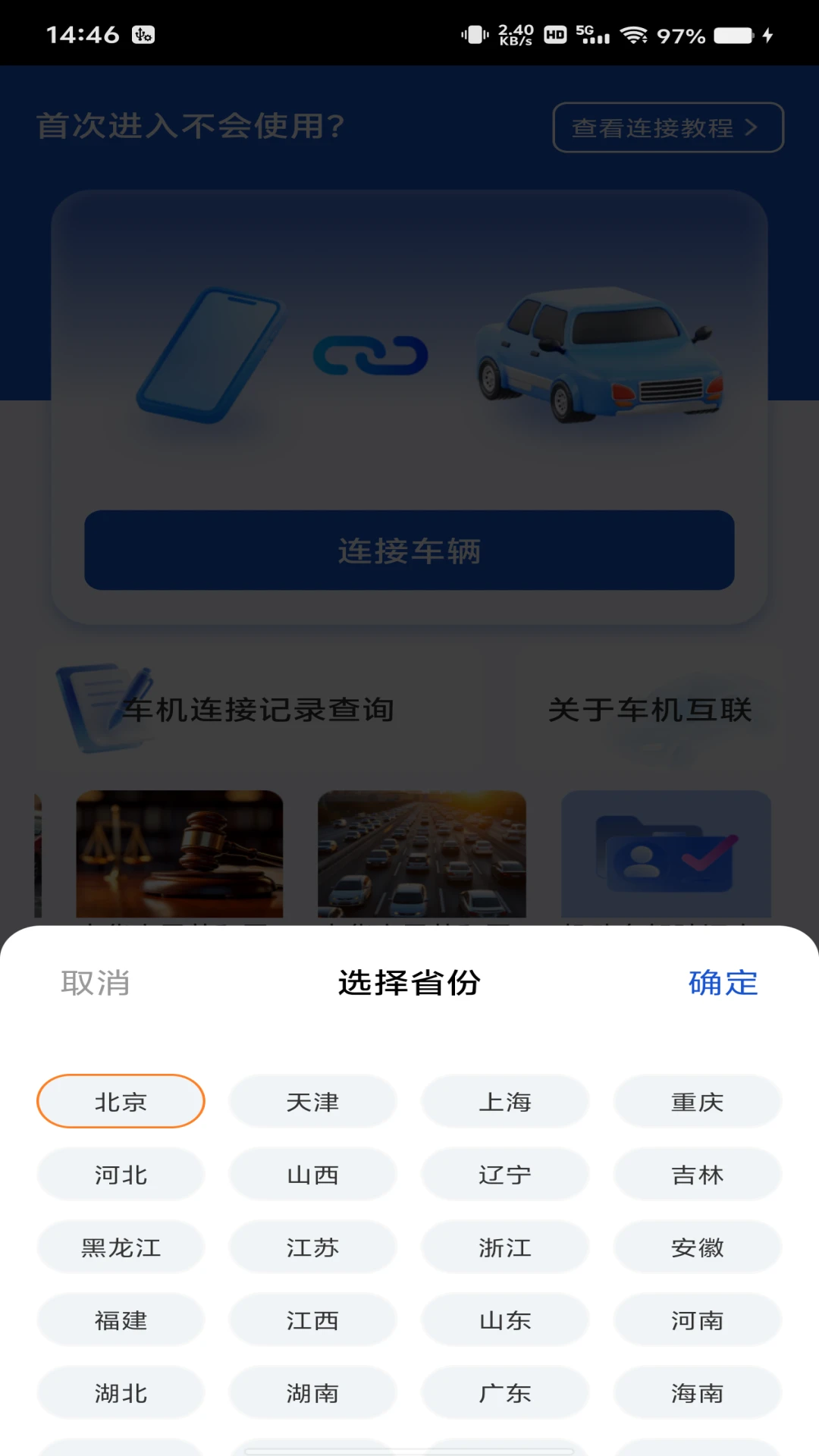819x1456 pixels.
Task: Choose 天津 from the list
Action: click(312, 1101)
